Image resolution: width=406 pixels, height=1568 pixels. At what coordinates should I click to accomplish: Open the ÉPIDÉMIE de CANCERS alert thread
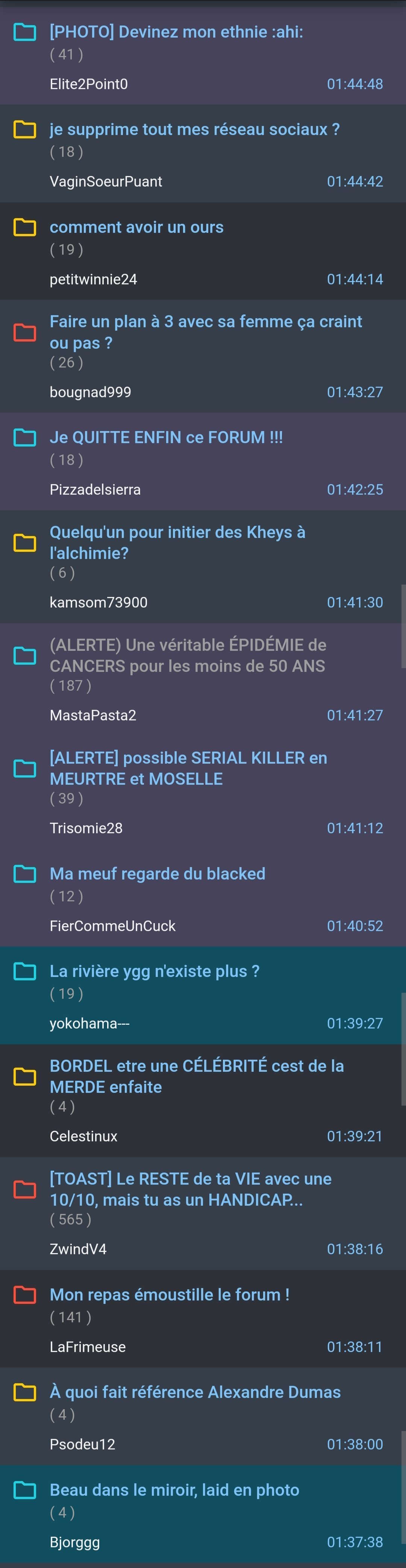pyautogui.click(x=188, y=655)
